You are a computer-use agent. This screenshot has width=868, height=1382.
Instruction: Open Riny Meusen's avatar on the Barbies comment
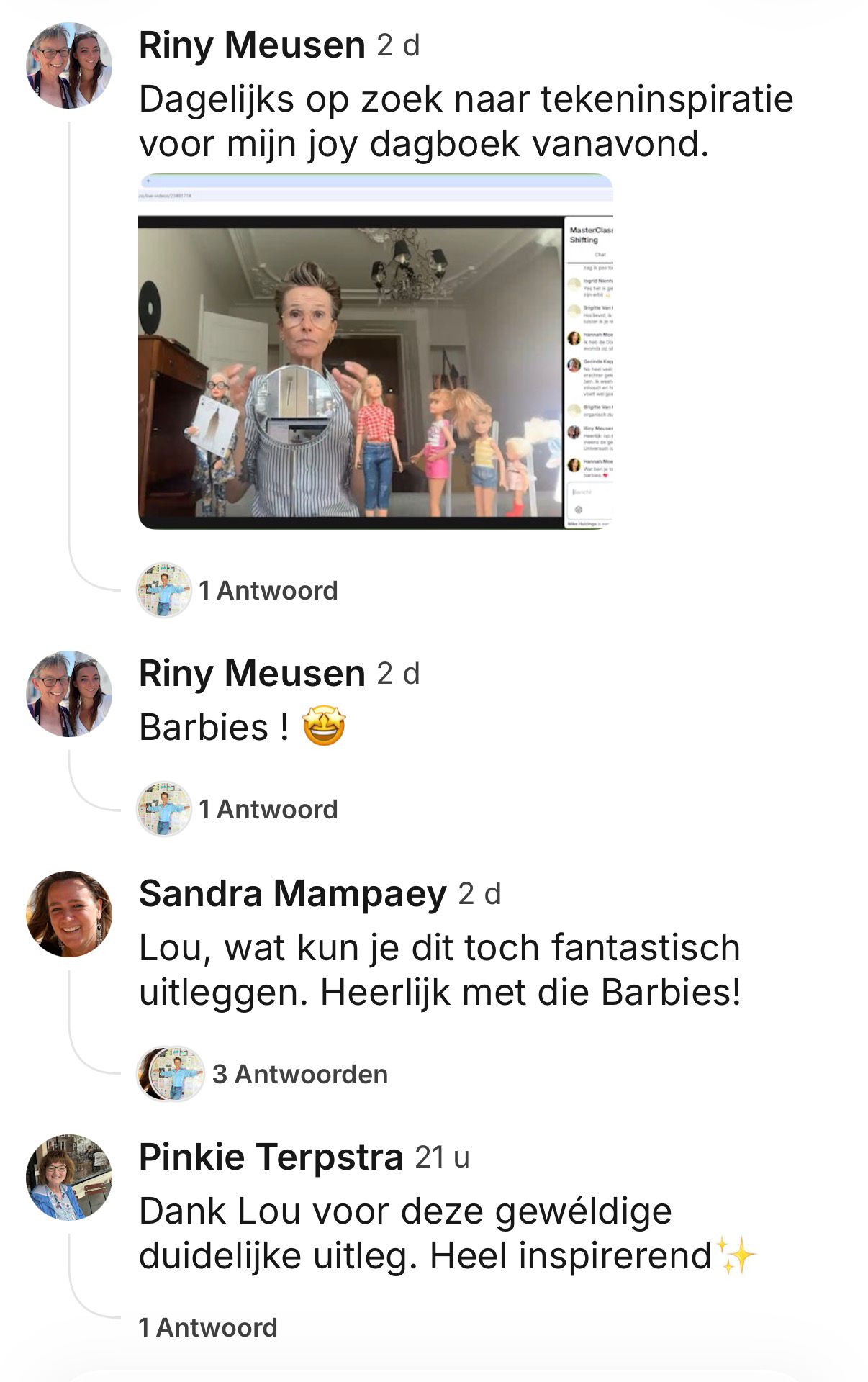(x=69, y=694)
